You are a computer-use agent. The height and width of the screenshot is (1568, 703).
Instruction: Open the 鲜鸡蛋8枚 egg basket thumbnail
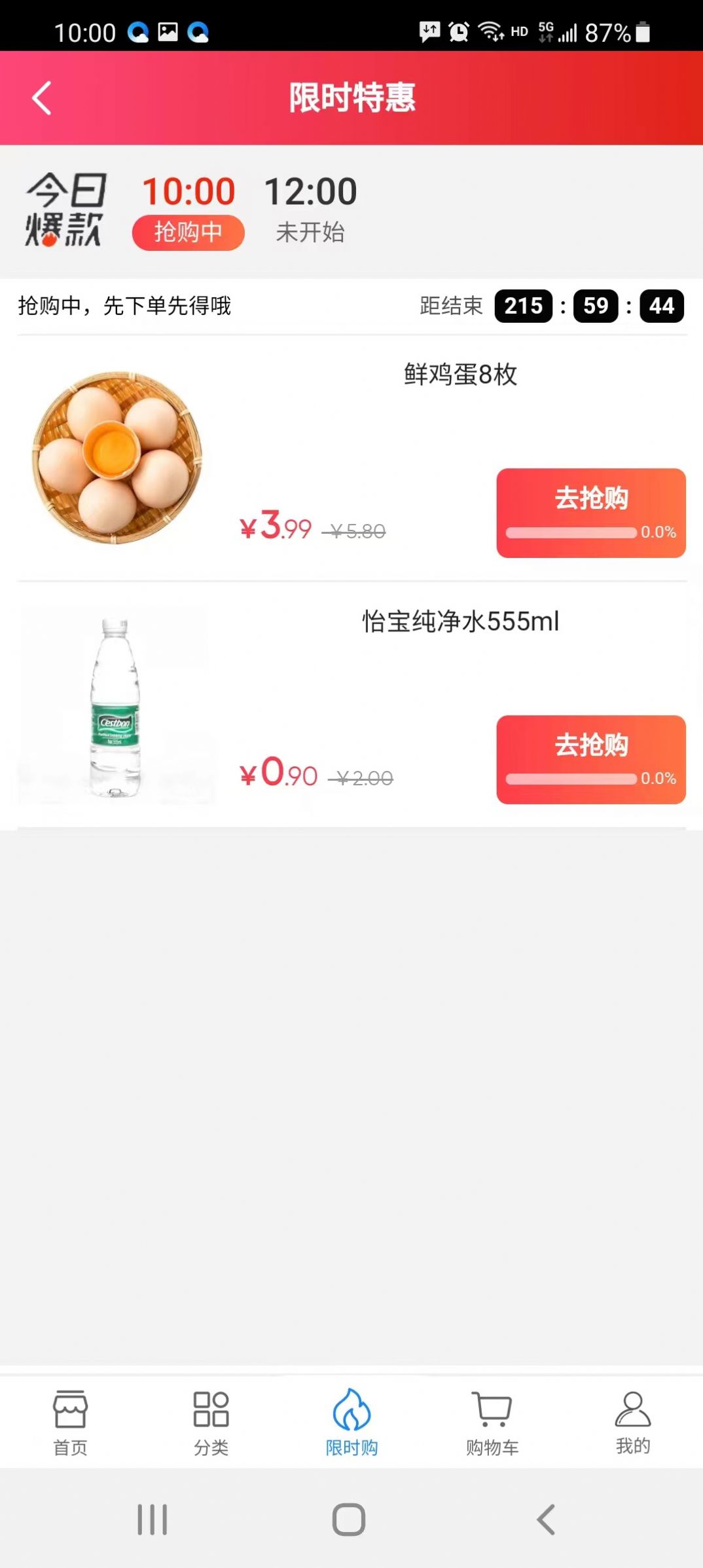pyautogui.click(x=115, y=458)
